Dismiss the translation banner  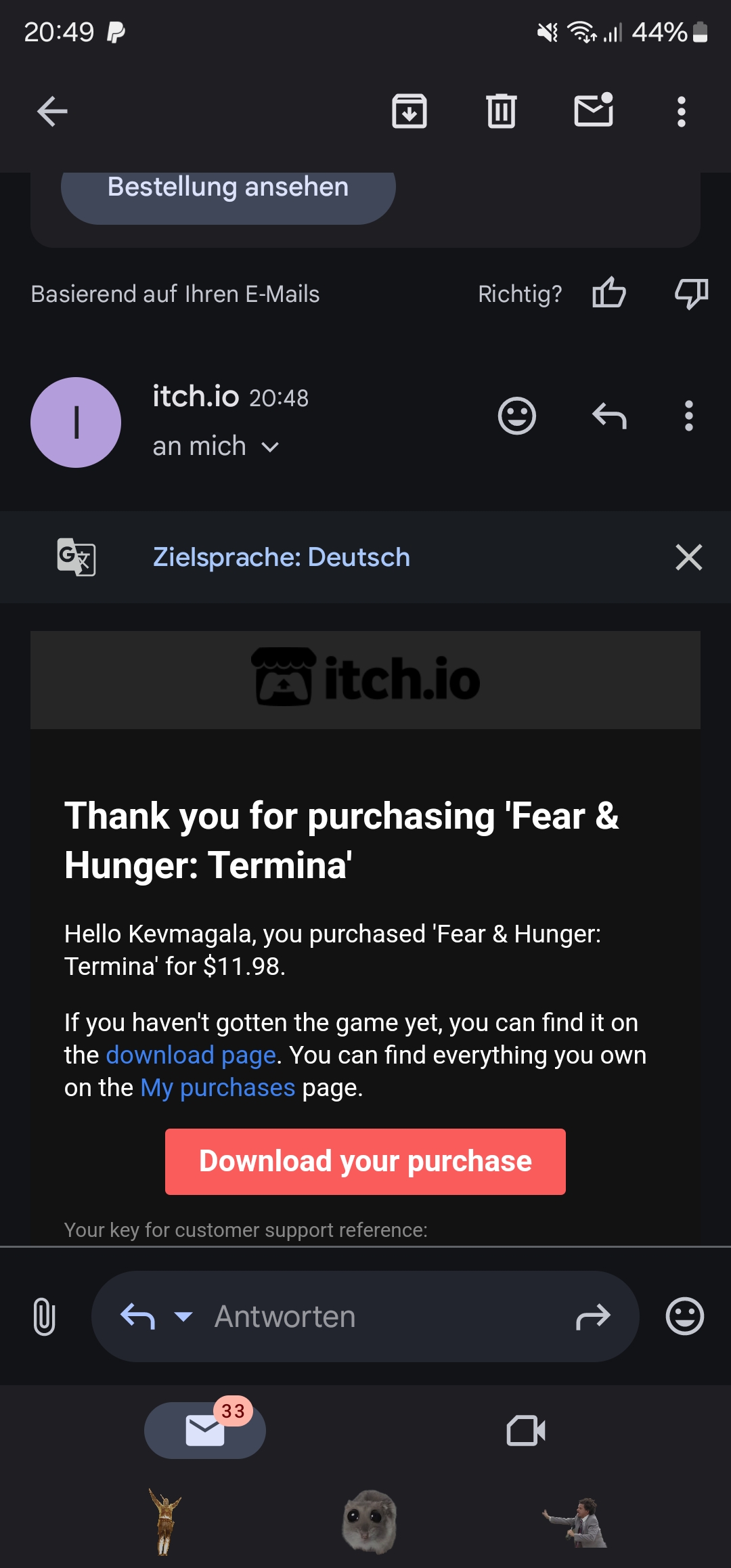point(688,557)
